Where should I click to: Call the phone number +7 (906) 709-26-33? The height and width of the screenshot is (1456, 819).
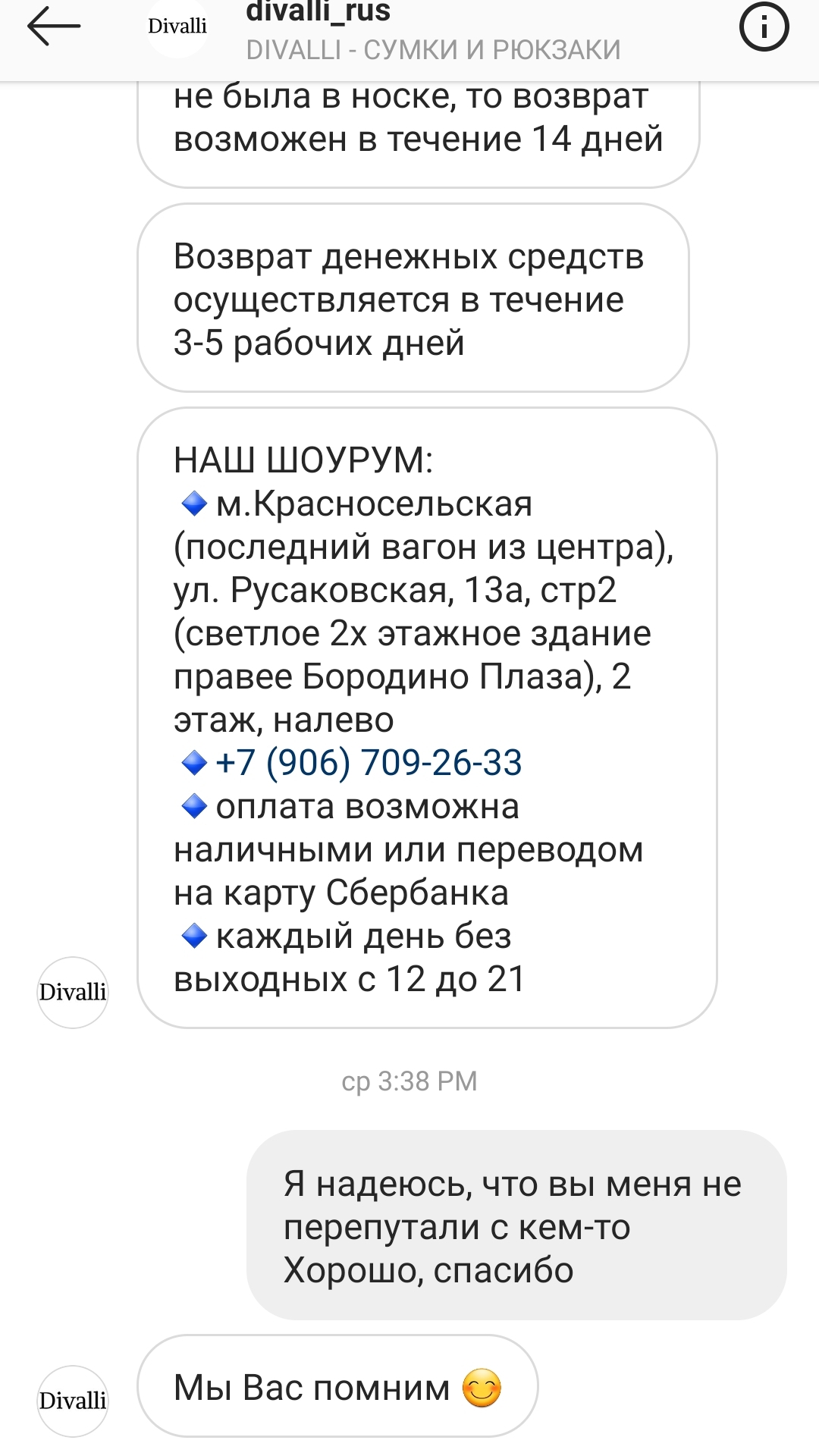pos(369,763)
